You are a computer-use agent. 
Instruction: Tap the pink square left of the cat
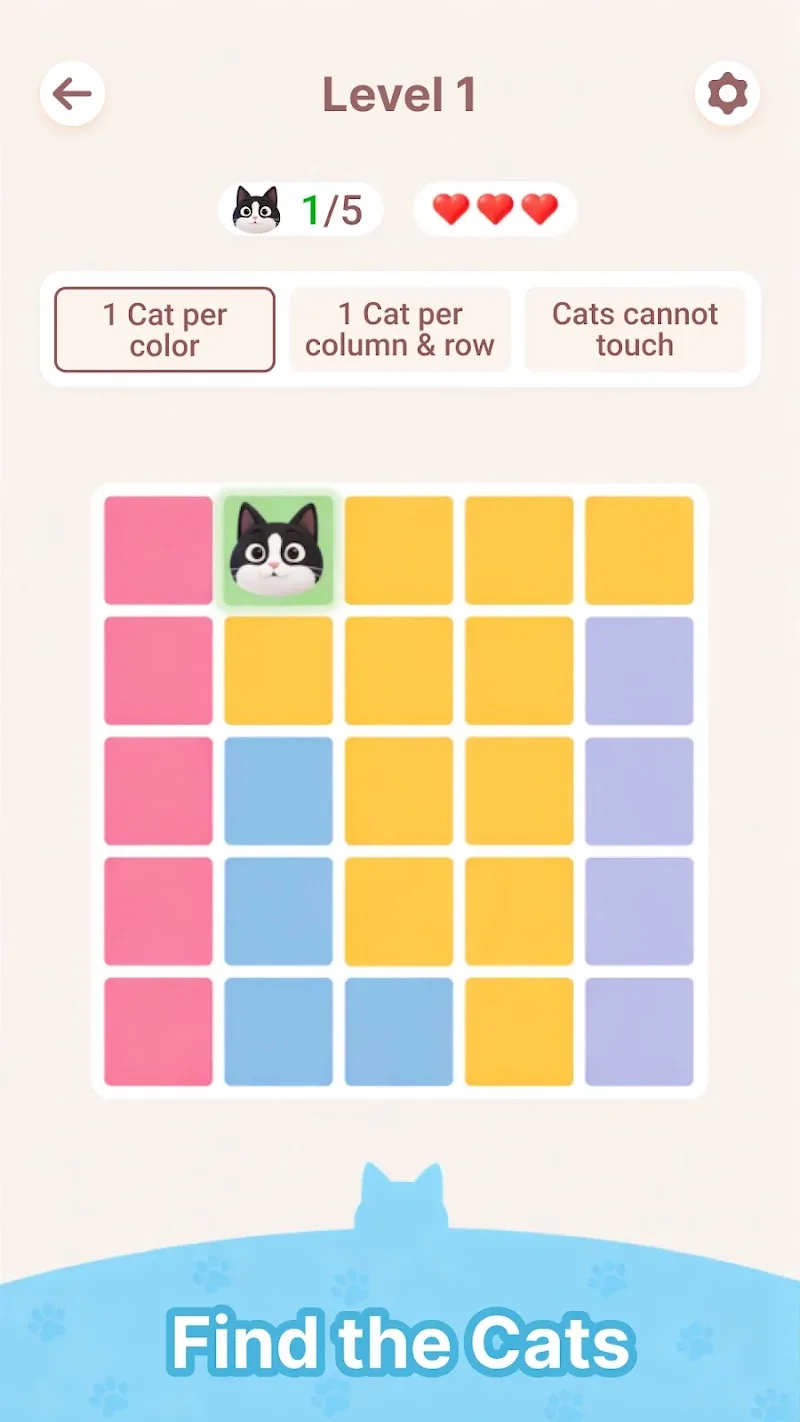coord(158,551)
